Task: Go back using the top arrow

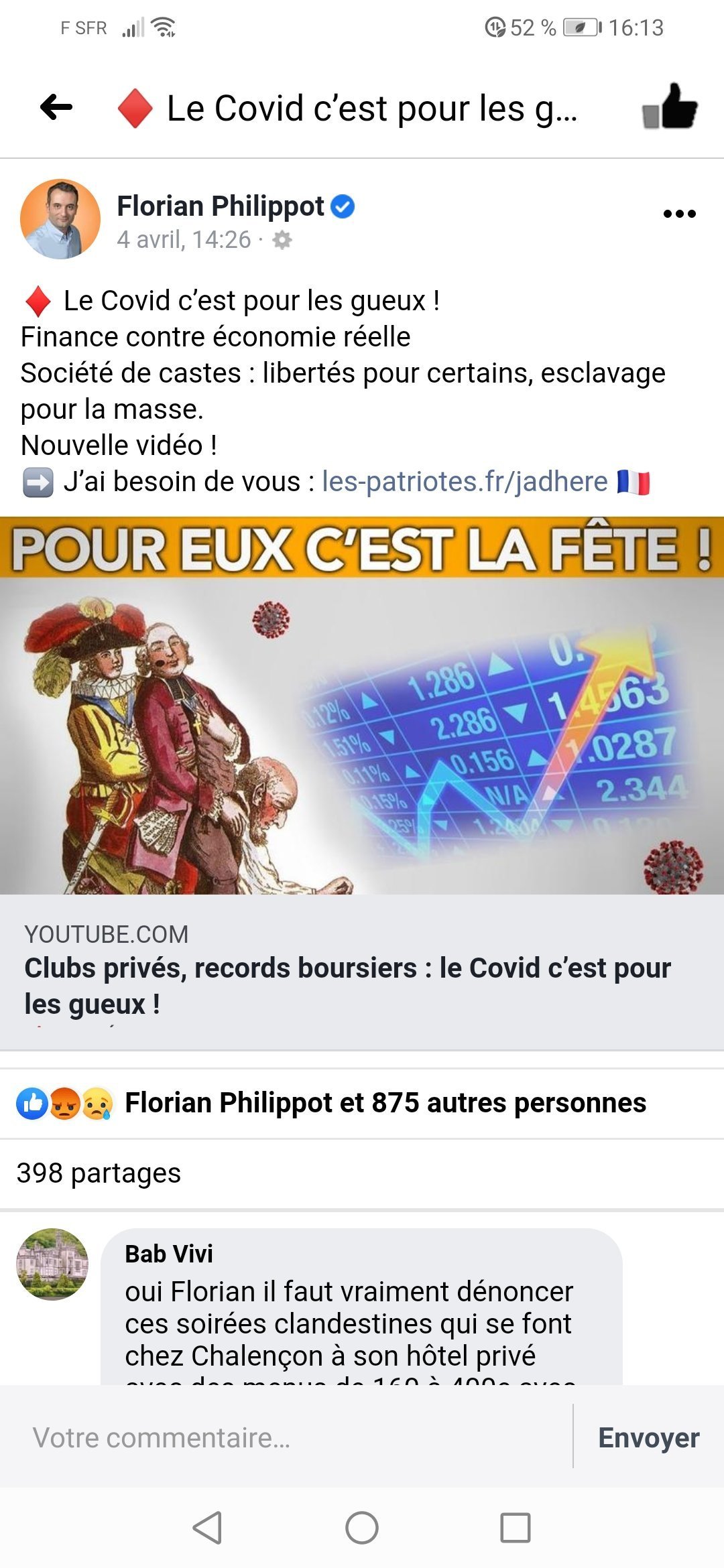Action: tap(56, 107)
